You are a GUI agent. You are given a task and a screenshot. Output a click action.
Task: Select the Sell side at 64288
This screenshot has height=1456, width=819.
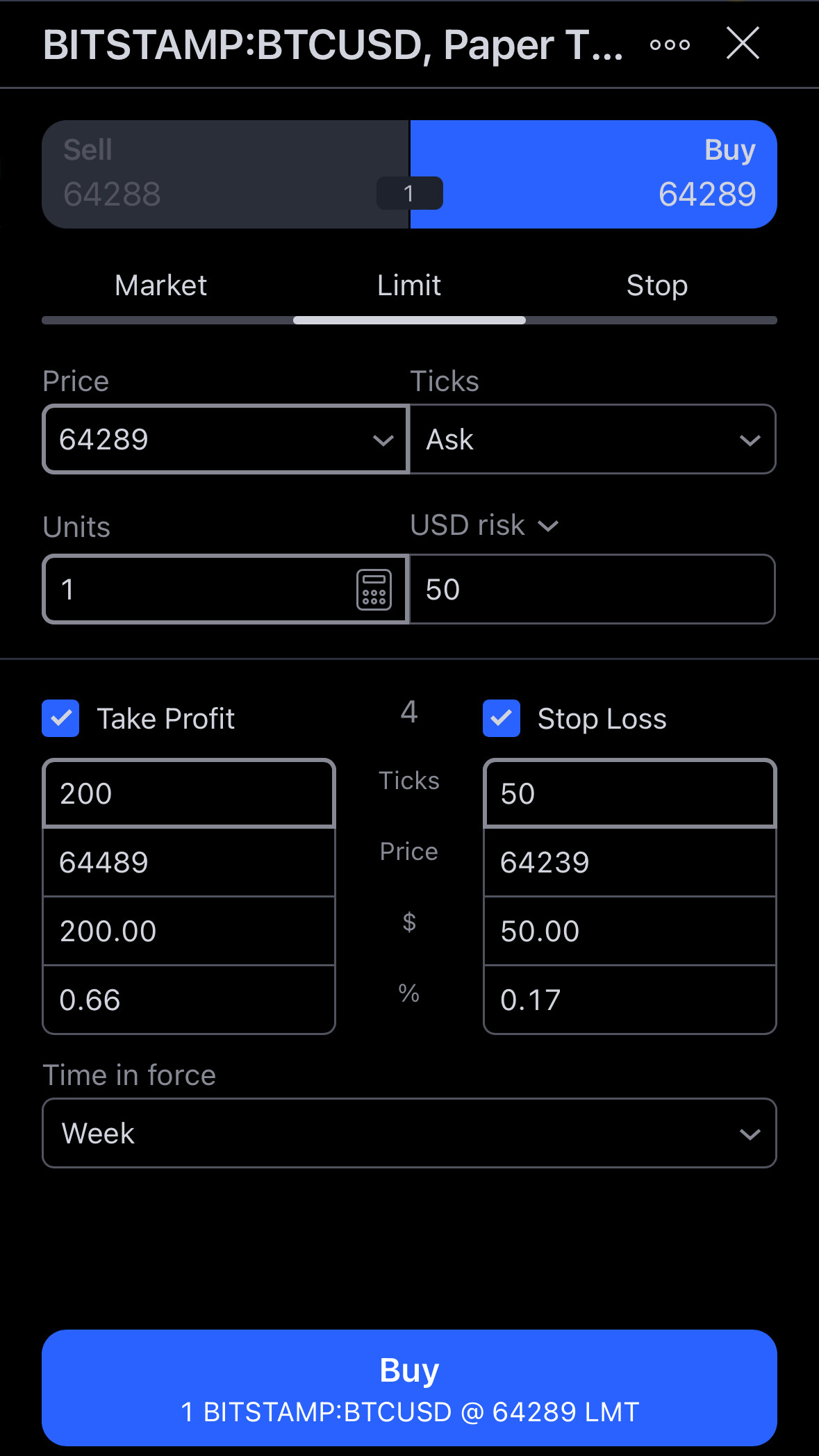(226, 174)
